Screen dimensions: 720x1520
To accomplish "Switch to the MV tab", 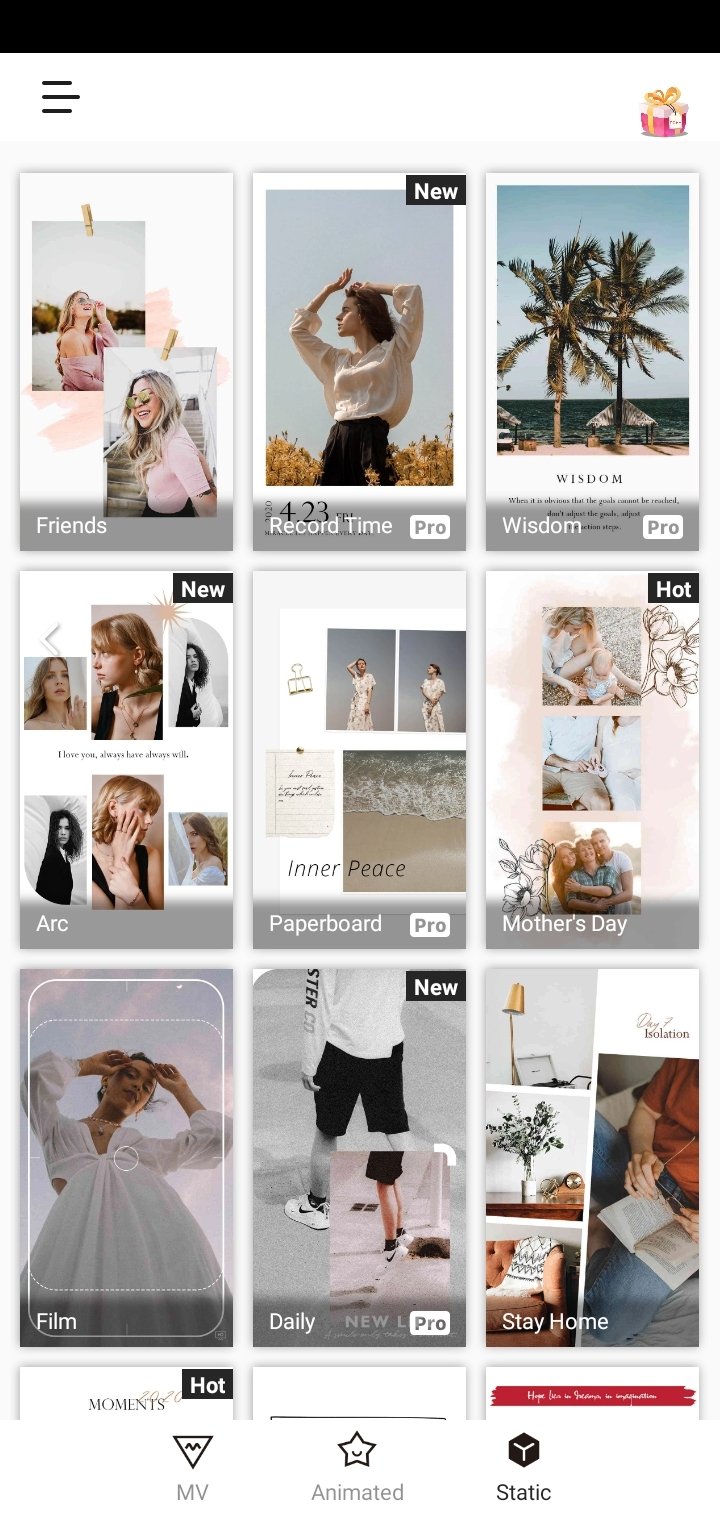I will coord(192,1468).
